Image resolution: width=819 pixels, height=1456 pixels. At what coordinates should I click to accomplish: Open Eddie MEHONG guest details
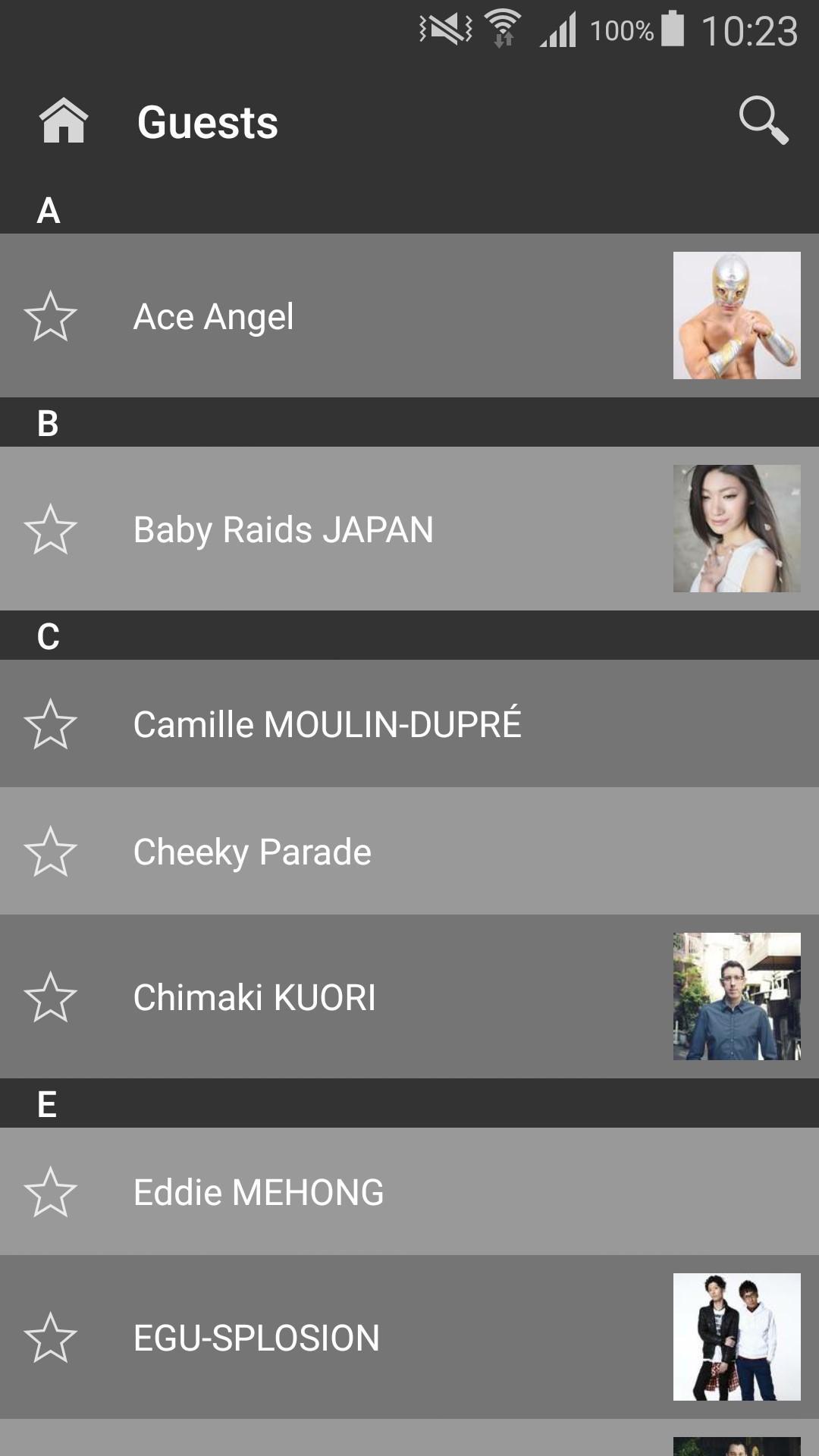259,1192
